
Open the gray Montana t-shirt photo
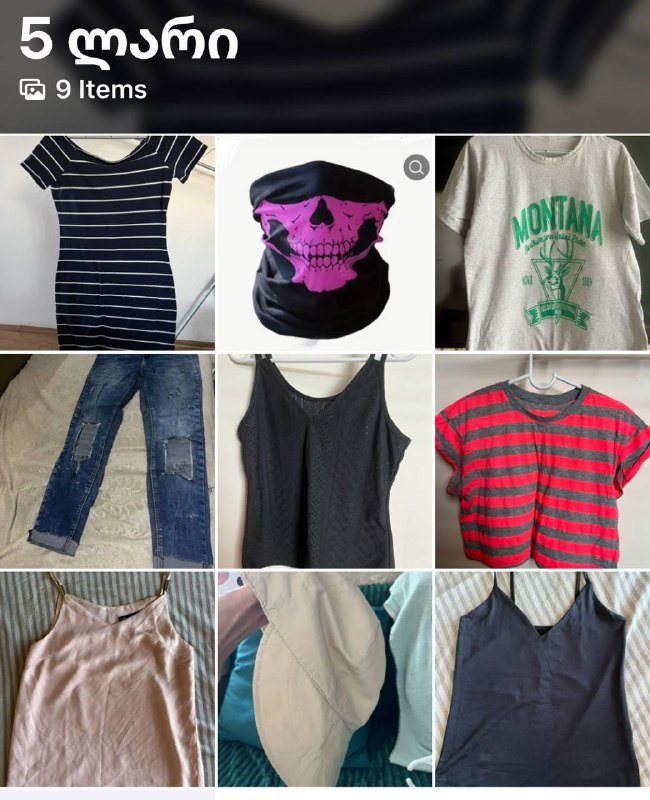pos(542,242)
